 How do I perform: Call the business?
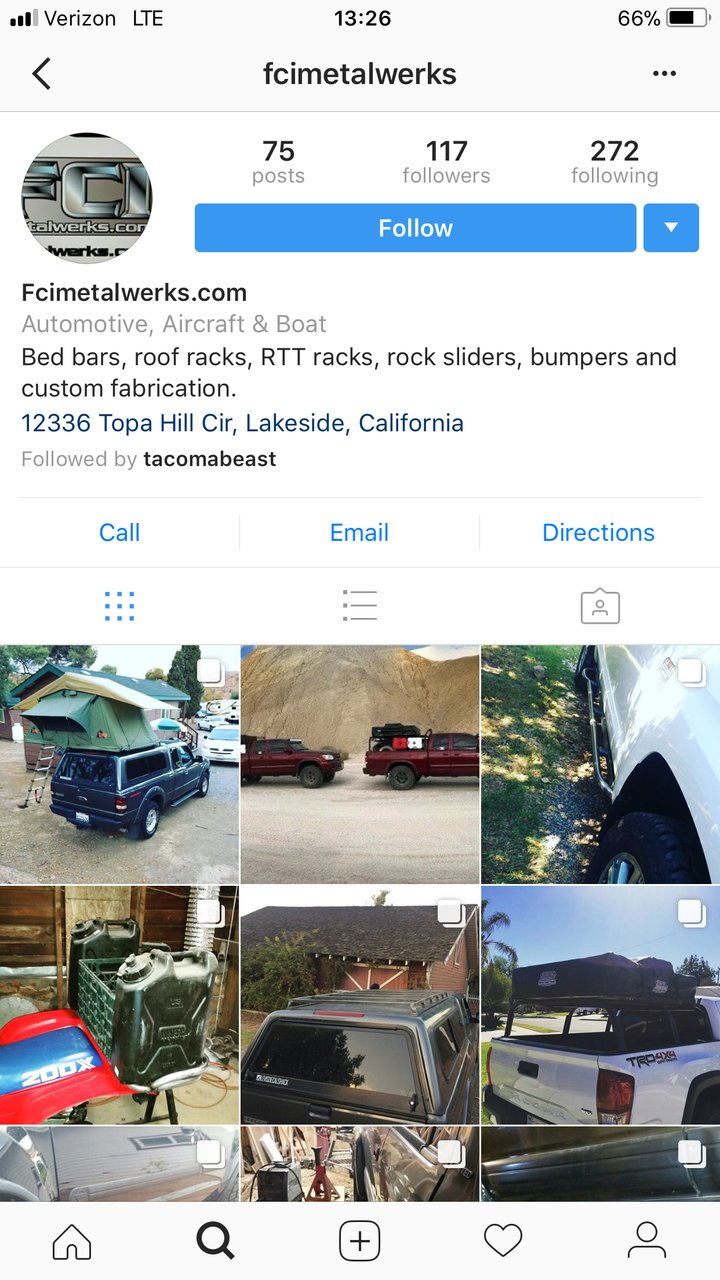click(x=119, y=533)
